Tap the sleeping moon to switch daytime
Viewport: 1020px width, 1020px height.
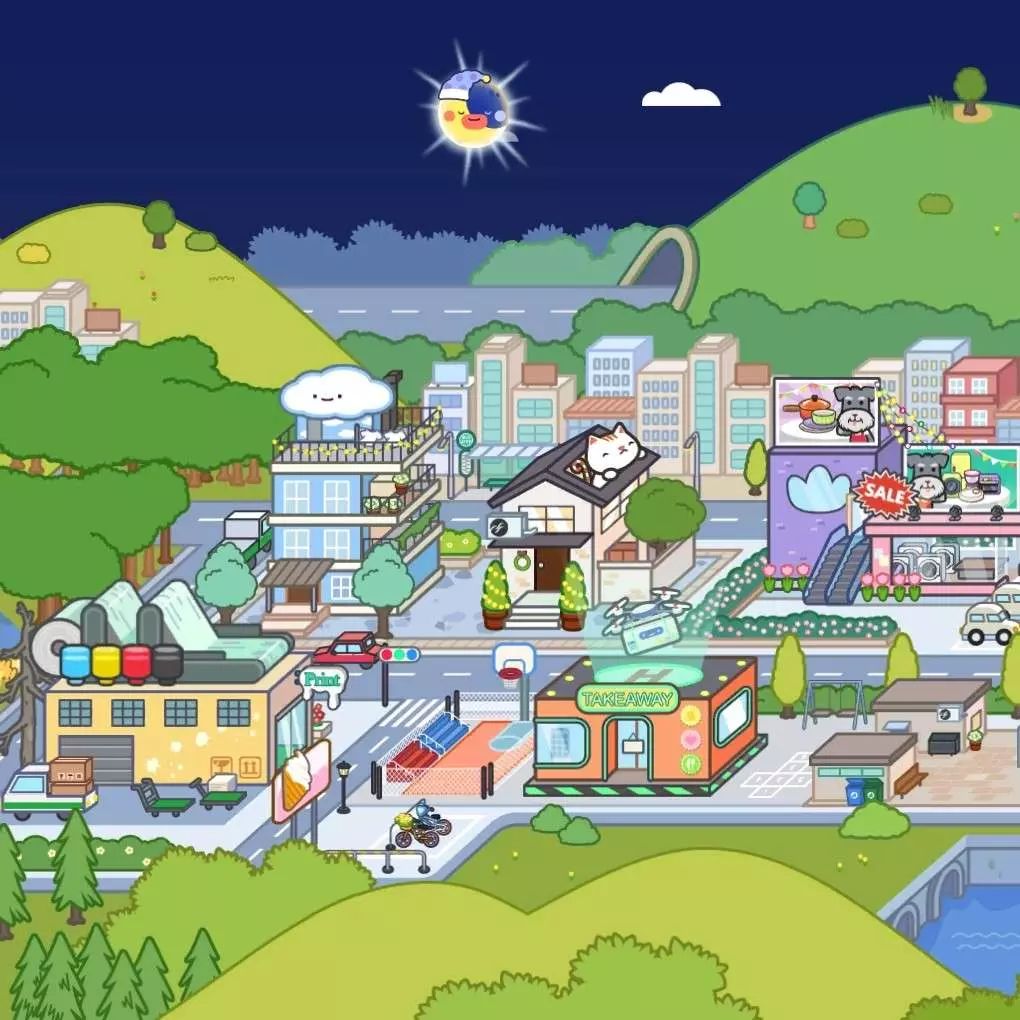click(x=474, y=108)
